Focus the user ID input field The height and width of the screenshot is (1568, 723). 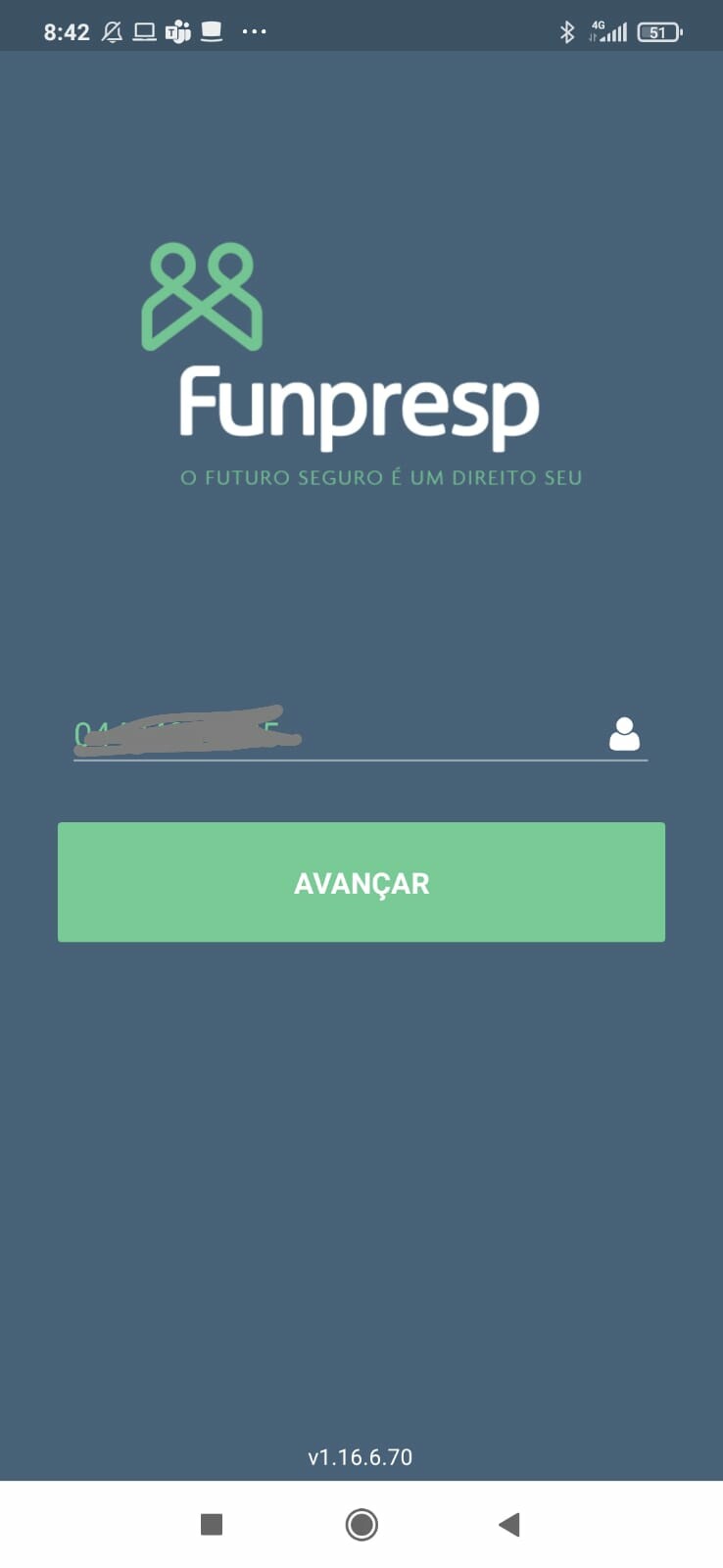coord(333,735)
